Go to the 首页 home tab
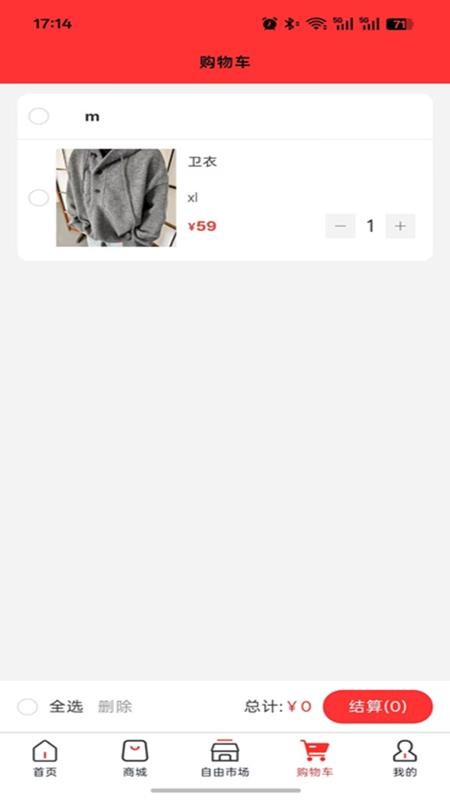The width and height of the screenshot is (450, 800). pos(45,759)
